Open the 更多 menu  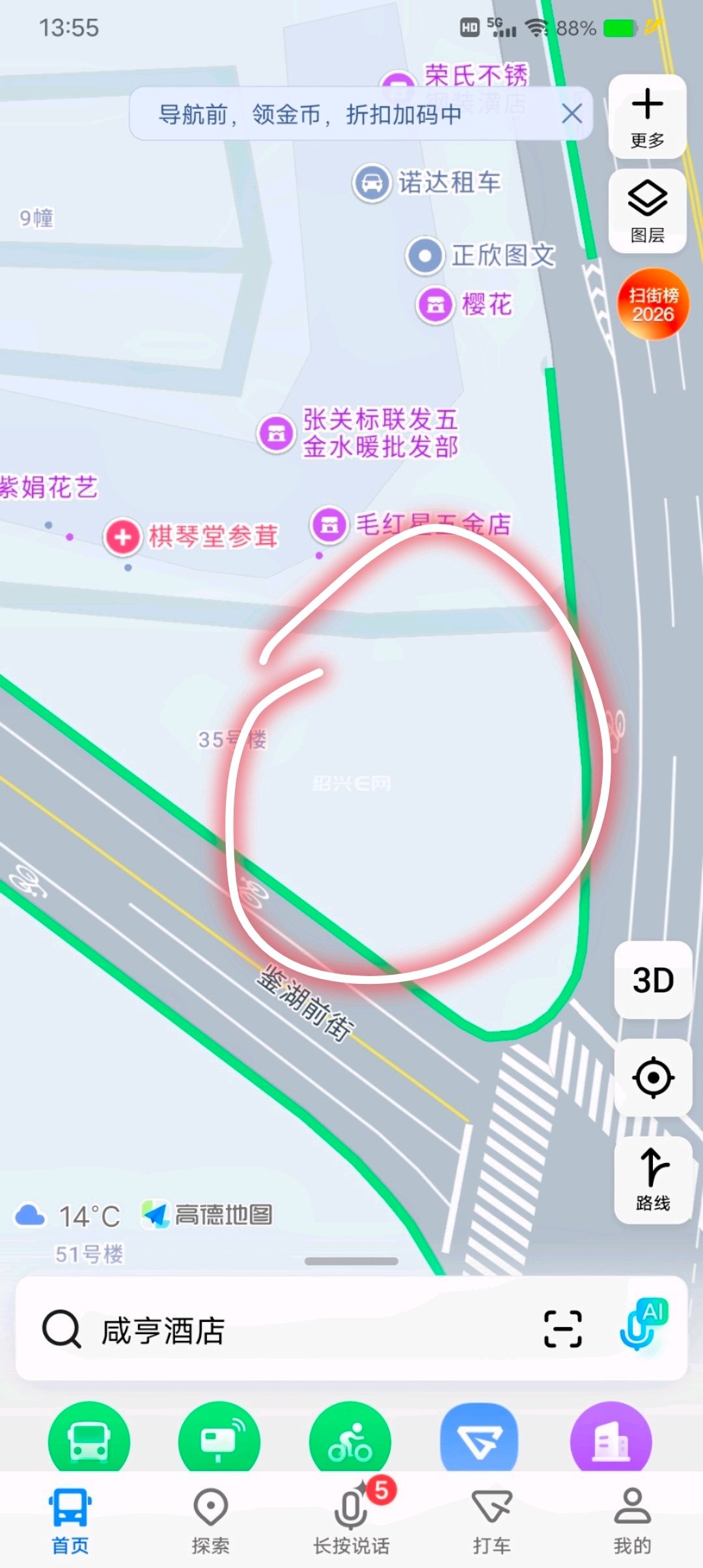click(647, 117)
